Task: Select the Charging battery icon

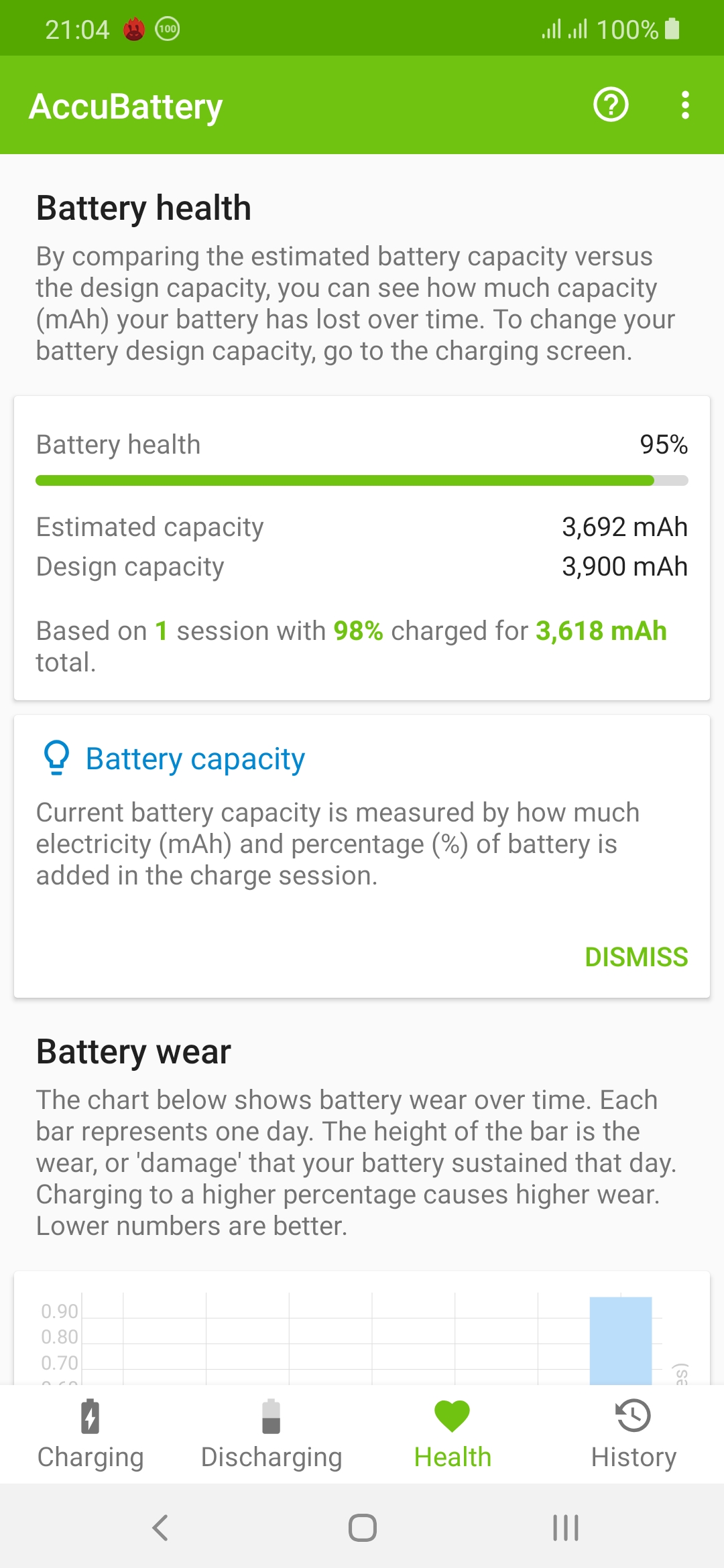Action: [x=90, y=1417]
